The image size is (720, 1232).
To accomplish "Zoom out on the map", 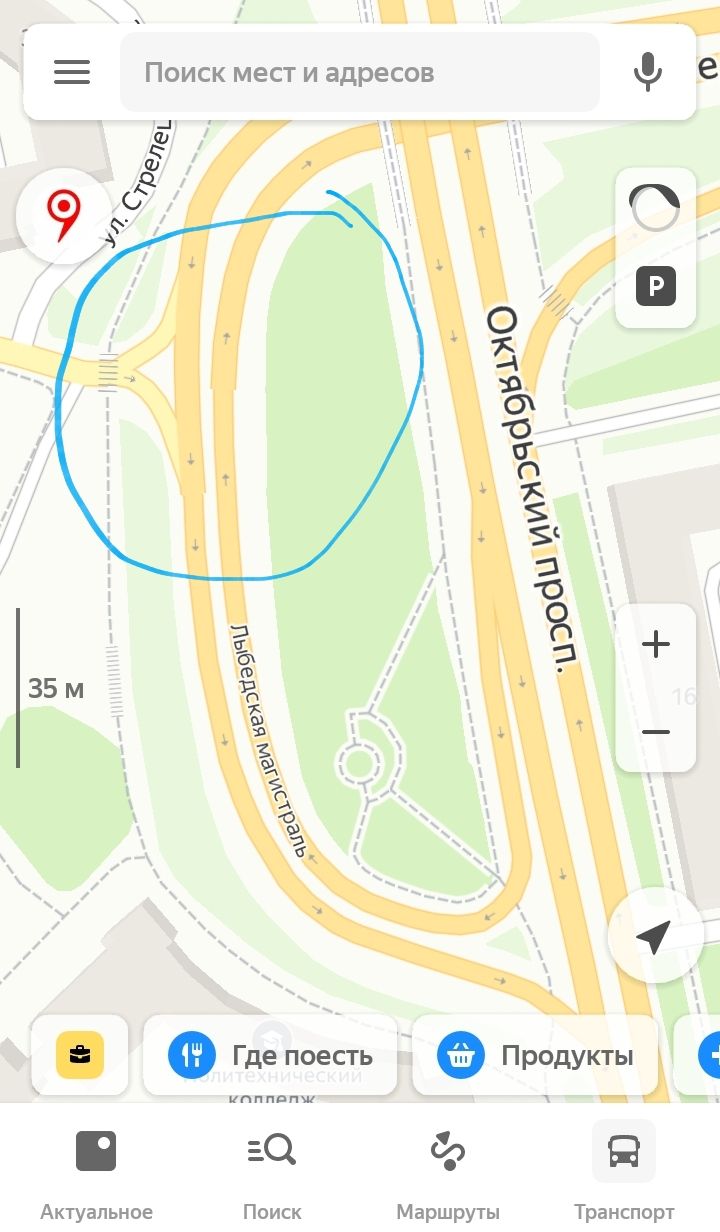I will (656, 732).
